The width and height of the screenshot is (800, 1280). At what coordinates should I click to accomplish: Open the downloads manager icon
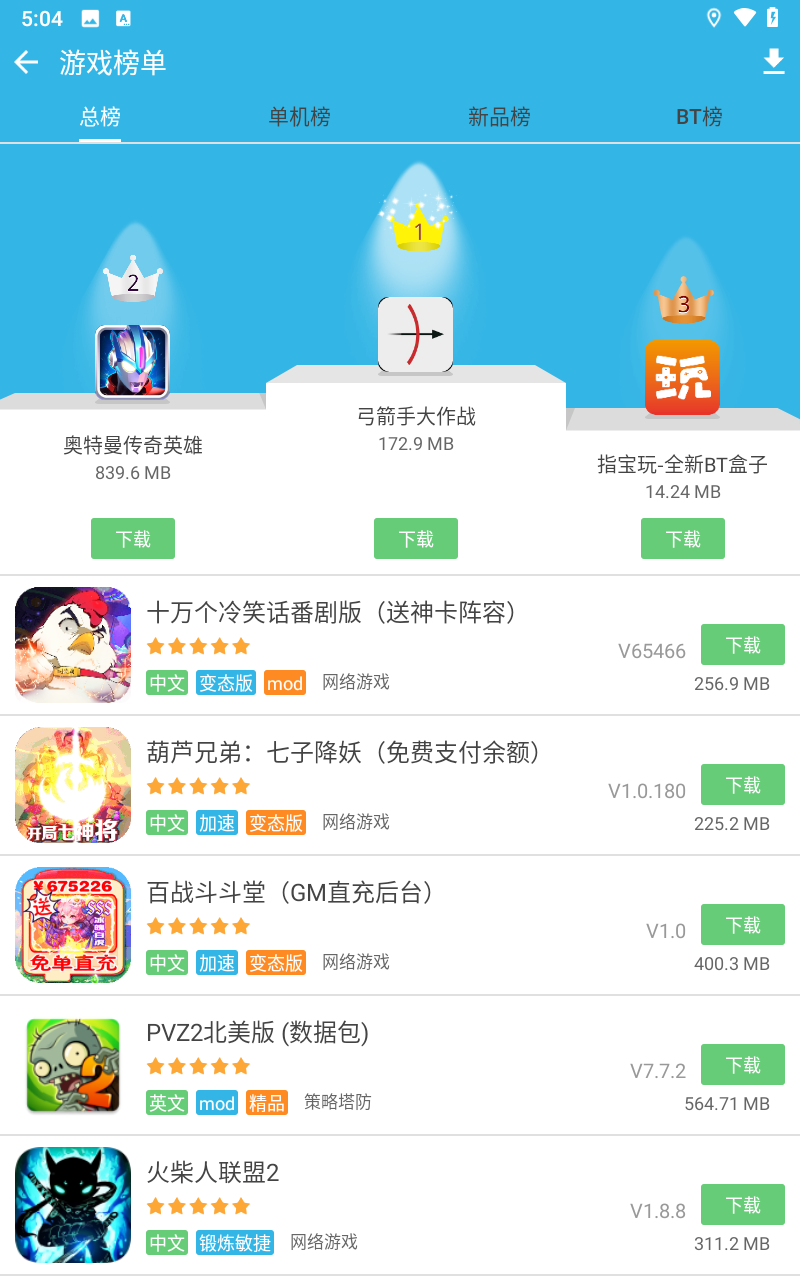(773, 63)
